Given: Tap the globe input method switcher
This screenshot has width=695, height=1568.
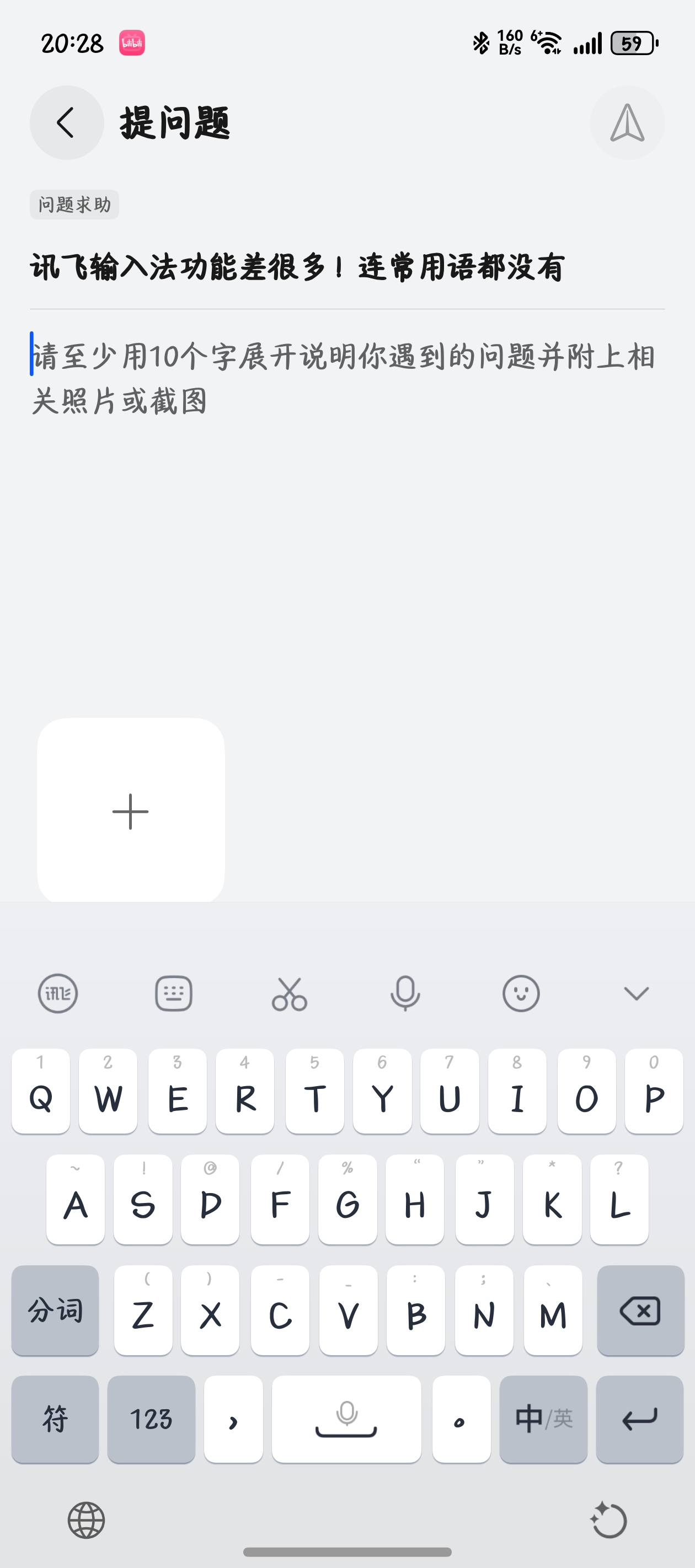Looking at the screenshot, I should [x=87, y=1520].
